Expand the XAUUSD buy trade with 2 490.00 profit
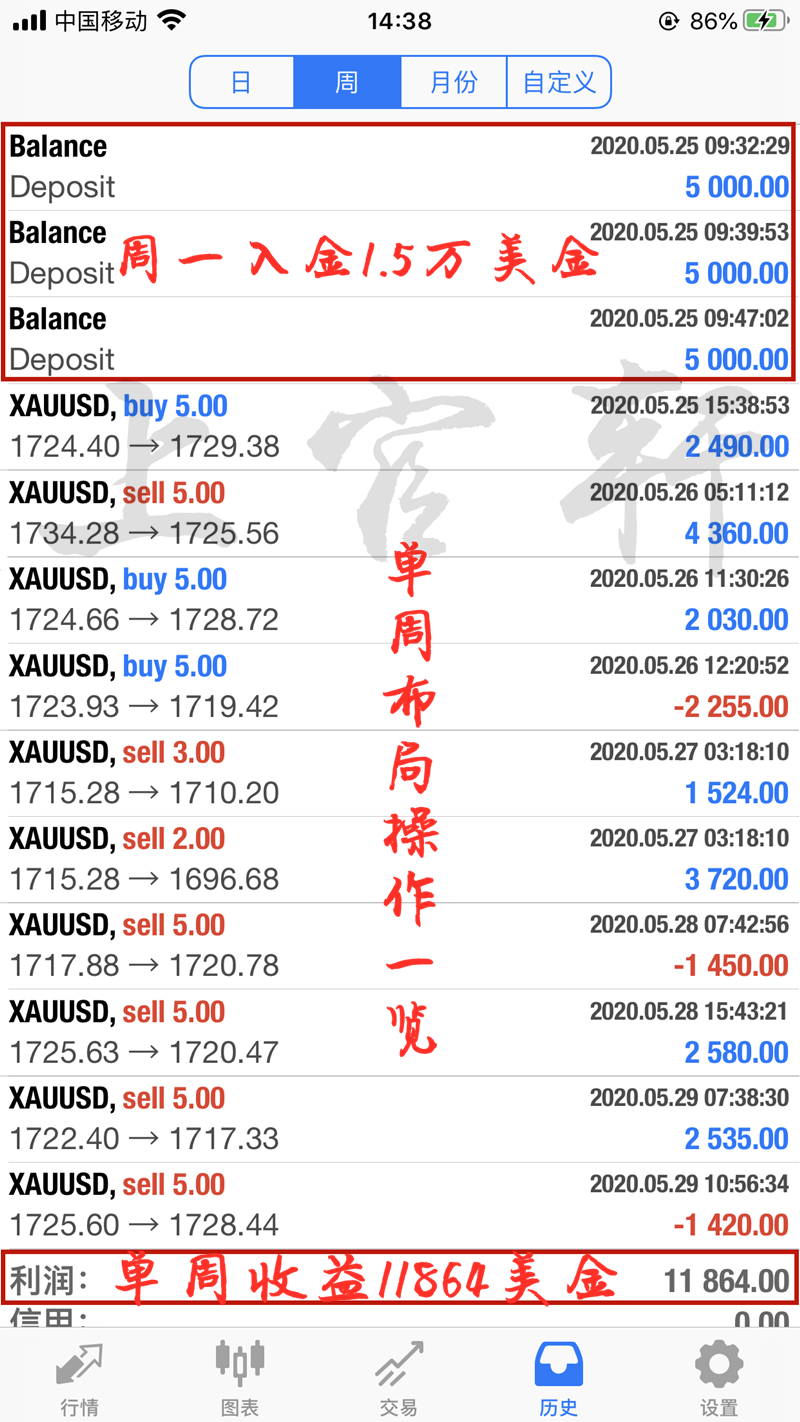The width and height of the screenshot is (800, 1422). (x=399, y=427)
